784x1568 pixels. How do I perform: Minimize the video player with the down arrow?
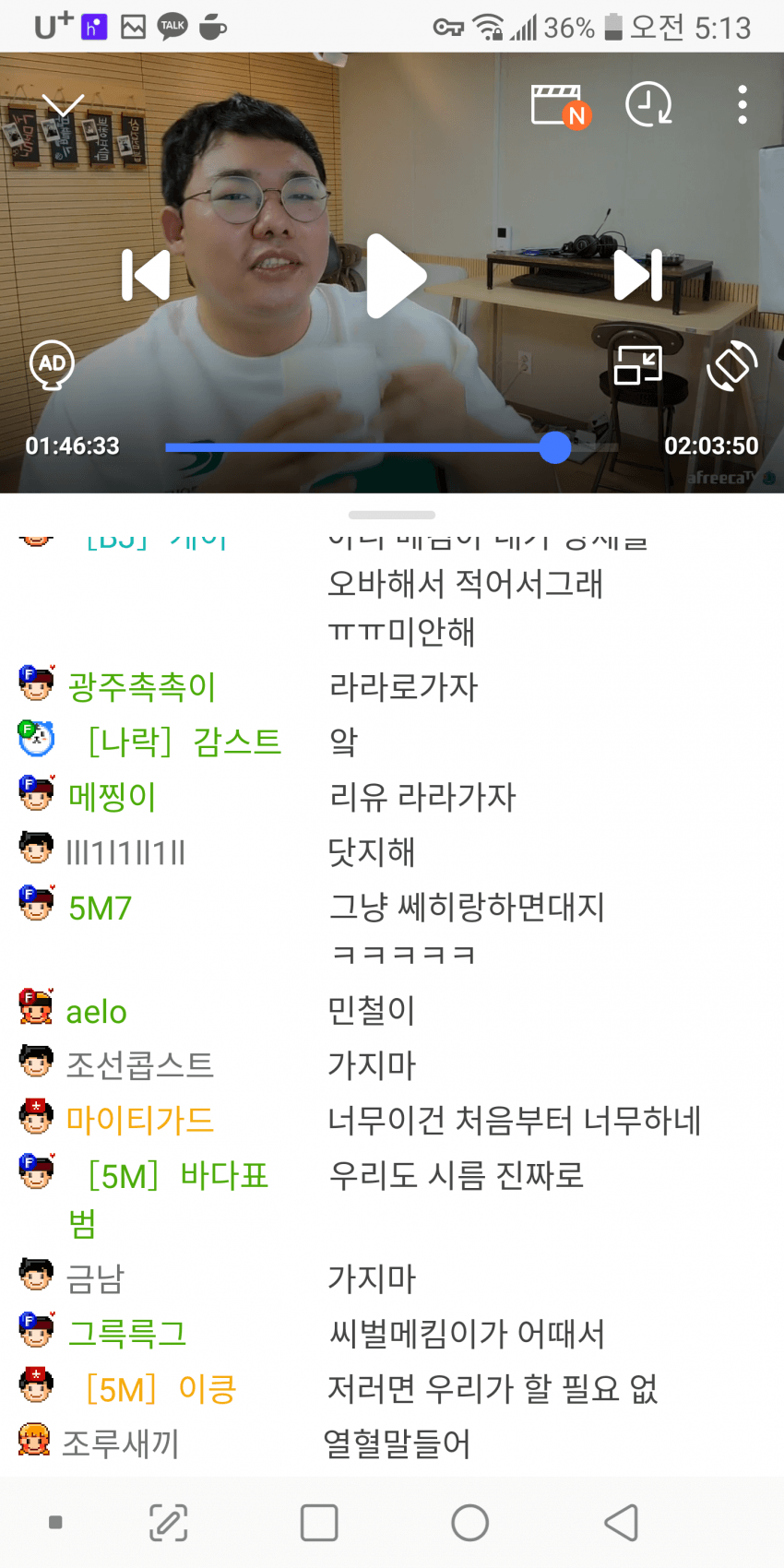pos(63,106)
